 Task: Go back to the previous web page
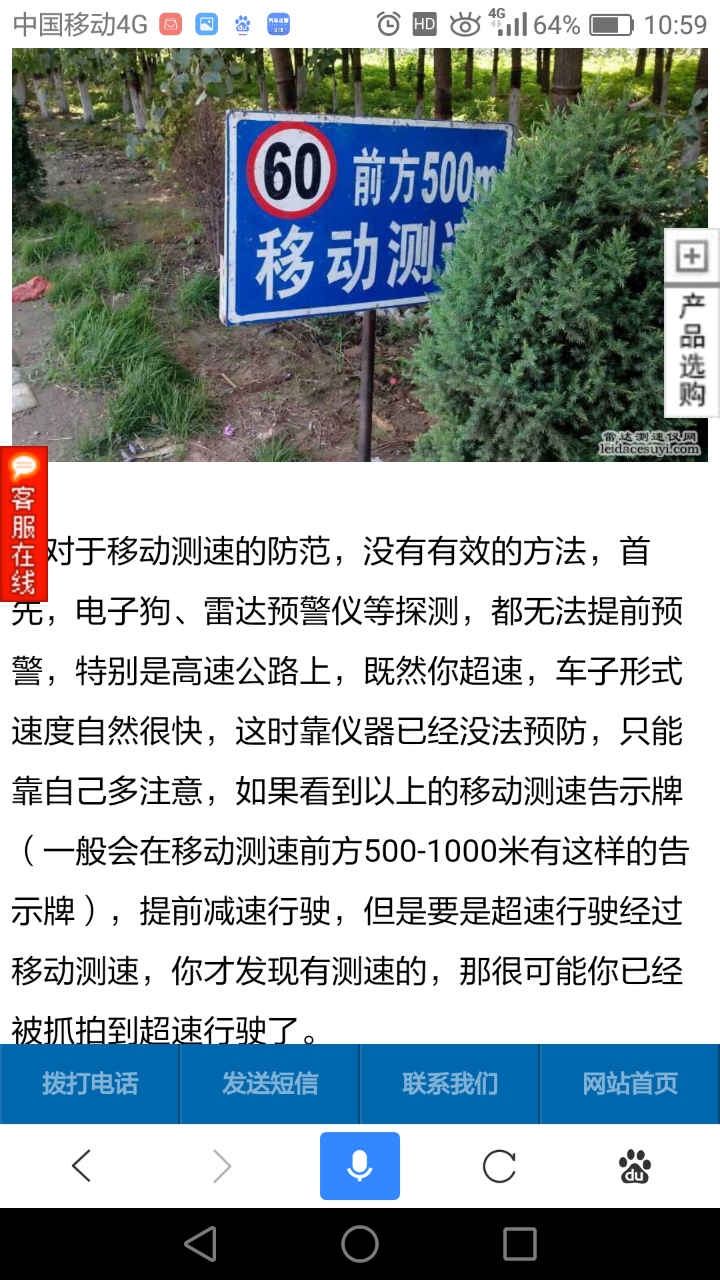tap(82, 1166)
